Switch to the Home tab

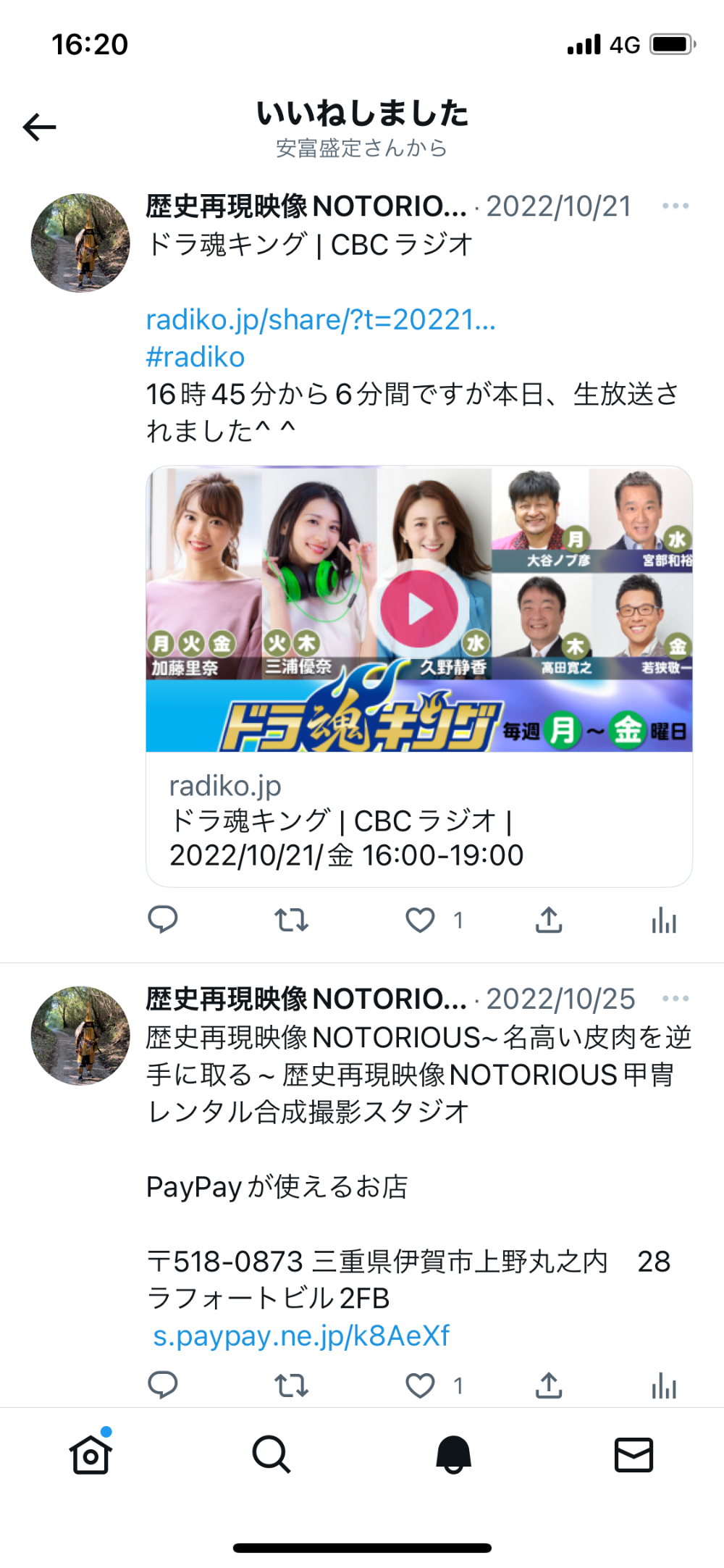[x=90, y=1454]
